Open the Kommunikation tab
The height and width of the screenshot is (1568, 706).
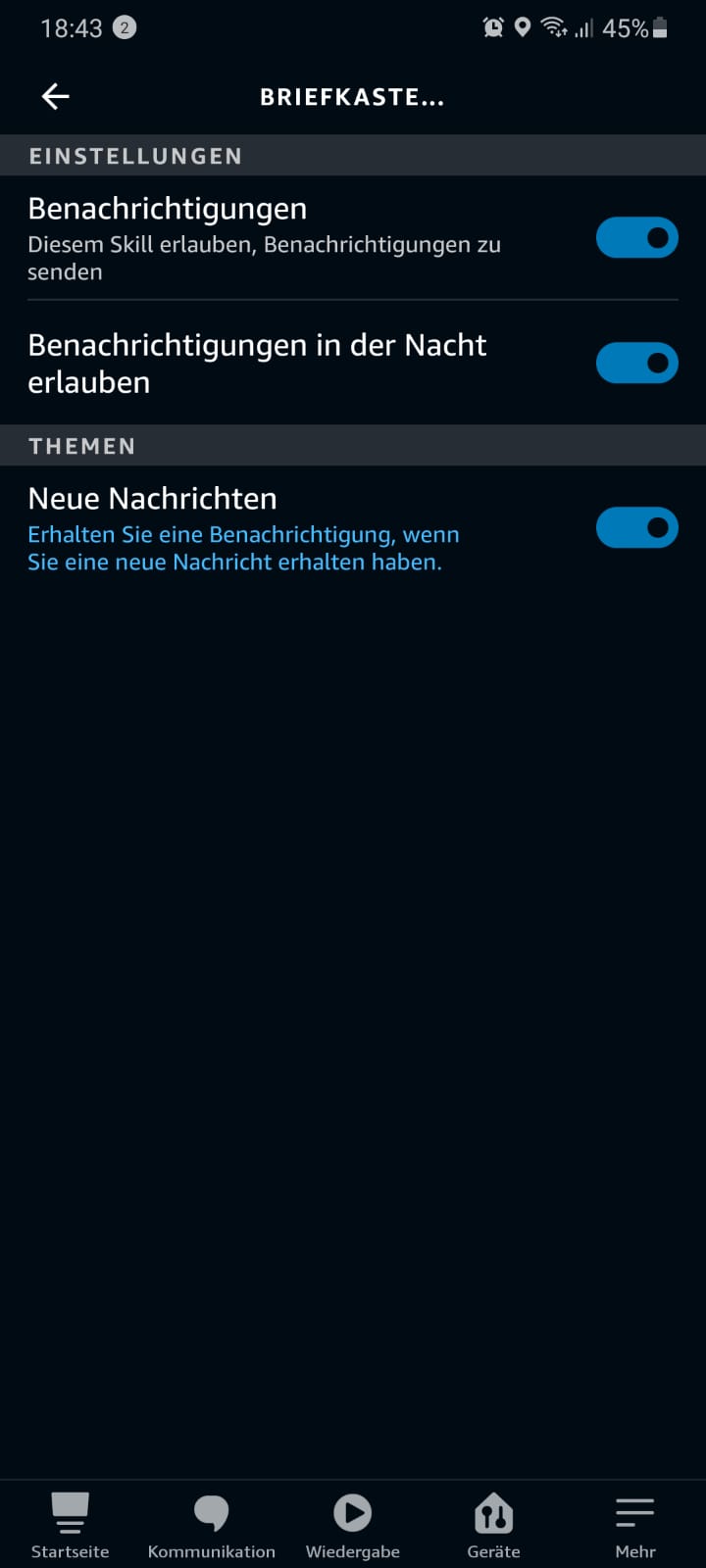[211, 1525]
